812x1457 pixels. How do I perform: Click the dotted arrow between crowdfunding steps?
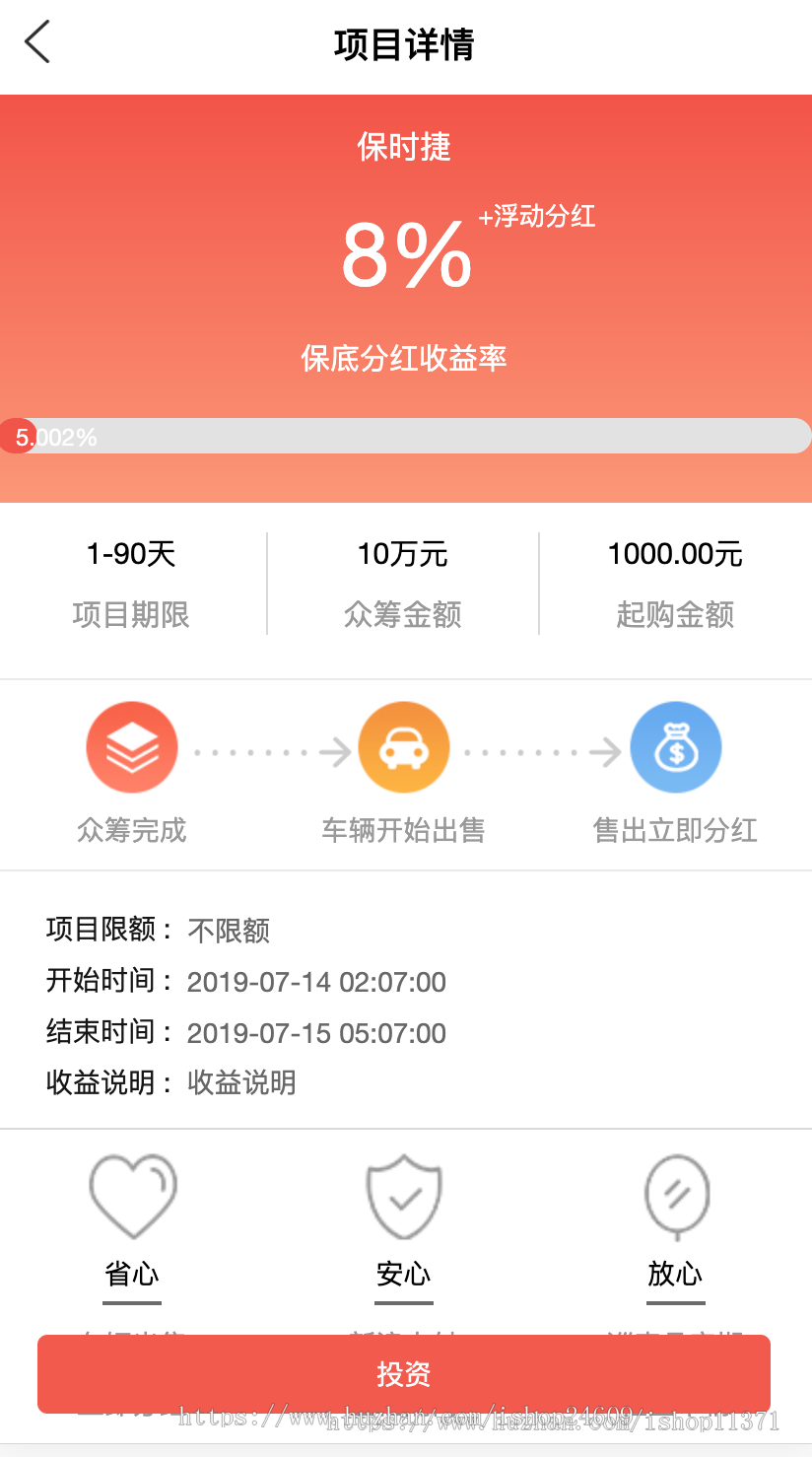pyautogui.click(x=266, y=751)
